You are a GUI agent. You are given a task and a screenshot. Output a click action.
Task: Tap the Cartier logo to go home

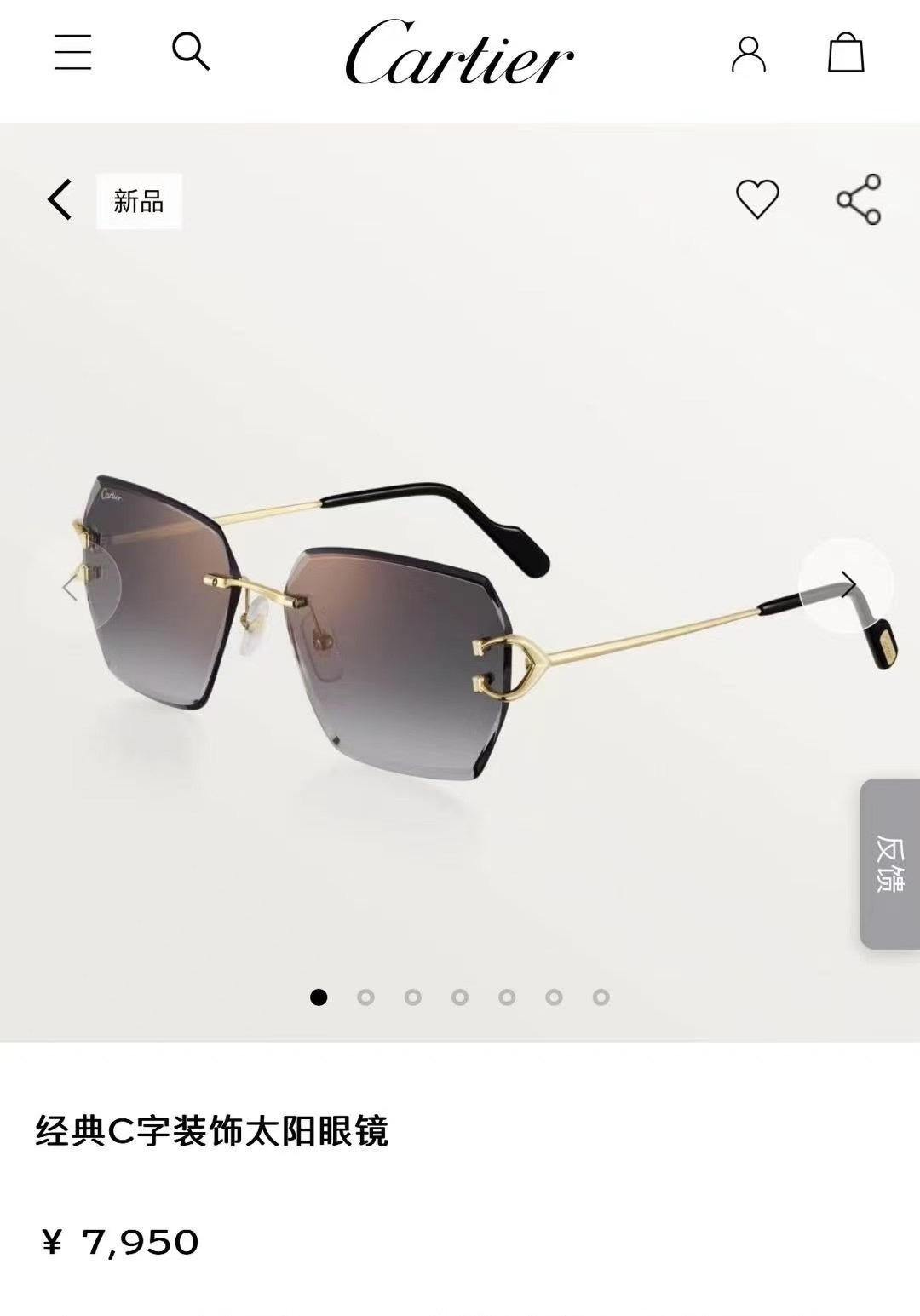click(x=459, y=53)
